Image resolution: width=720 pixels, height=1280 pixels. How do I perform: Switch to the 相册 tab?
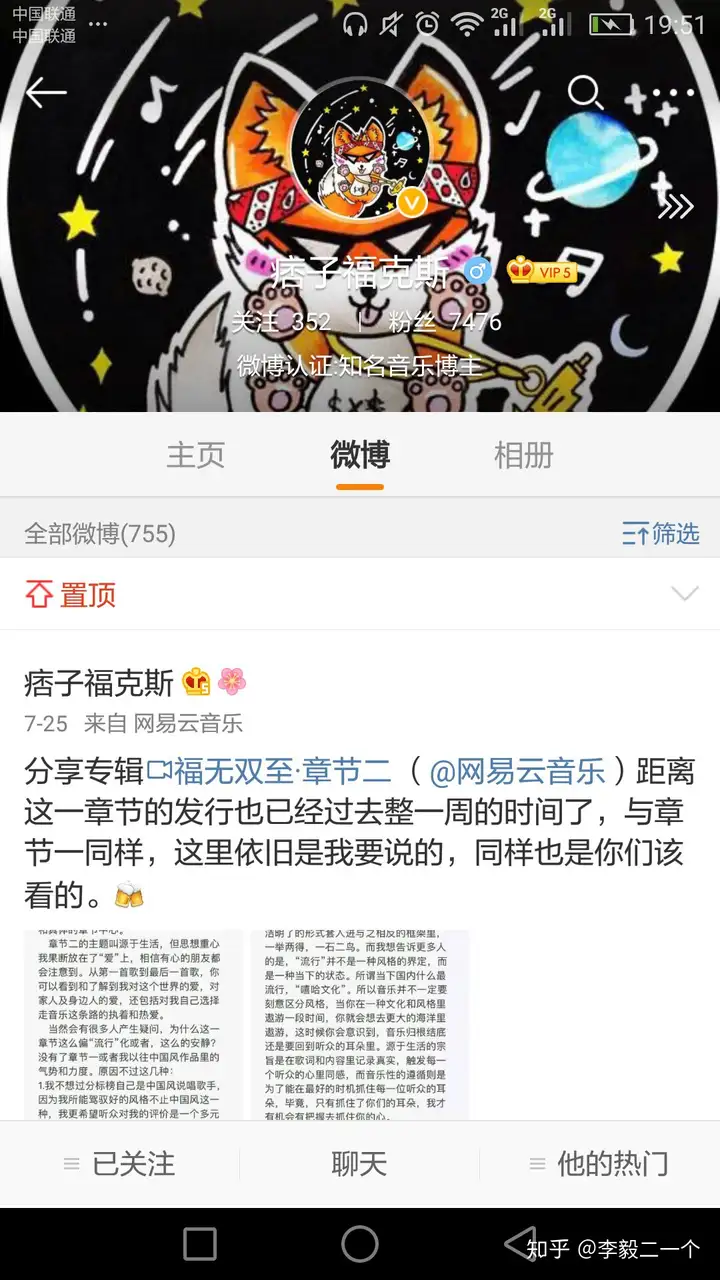click(x=524, y=455)
